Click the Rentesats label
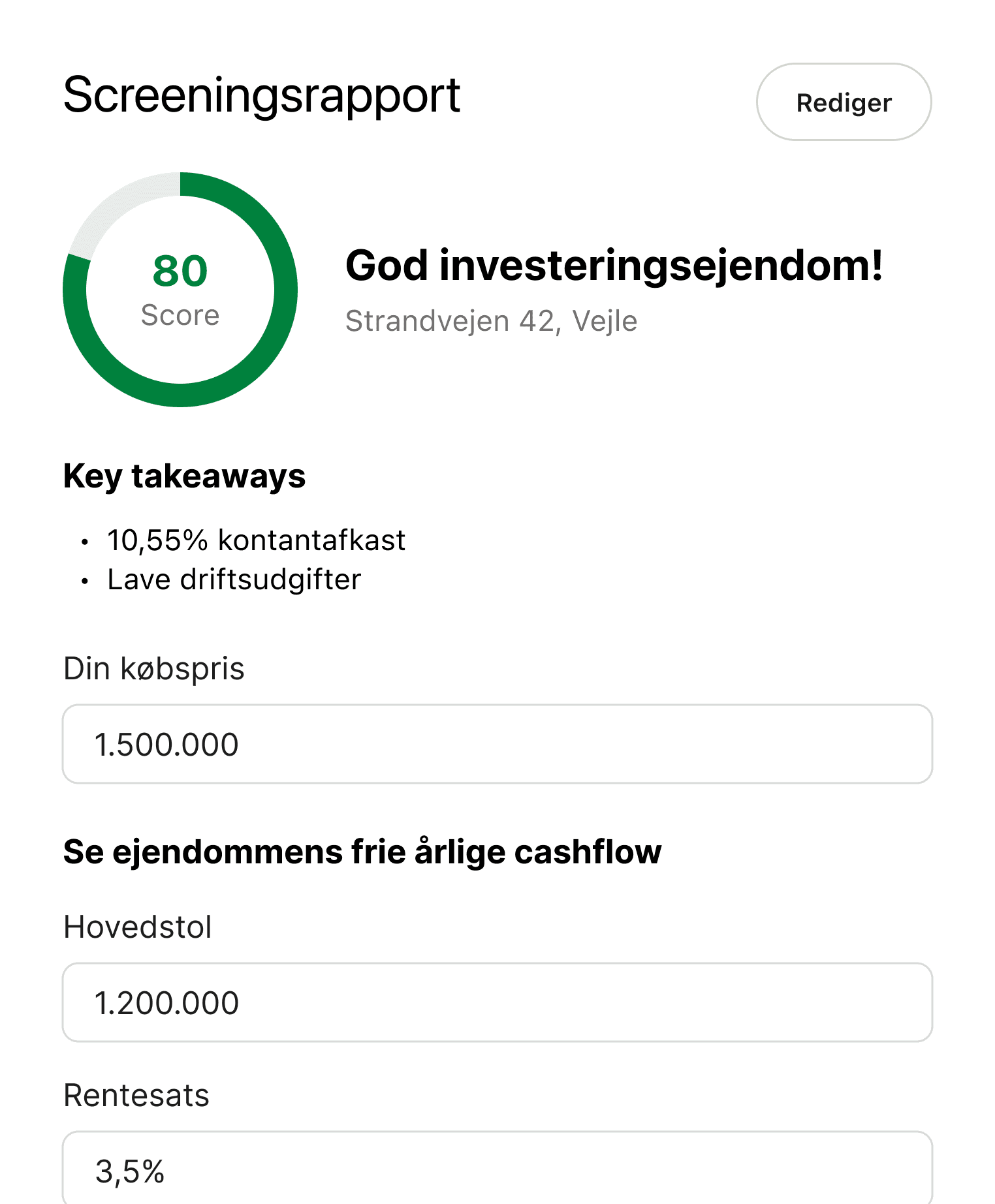The height and width of the screenshot is (1204, 995). 135,1096
